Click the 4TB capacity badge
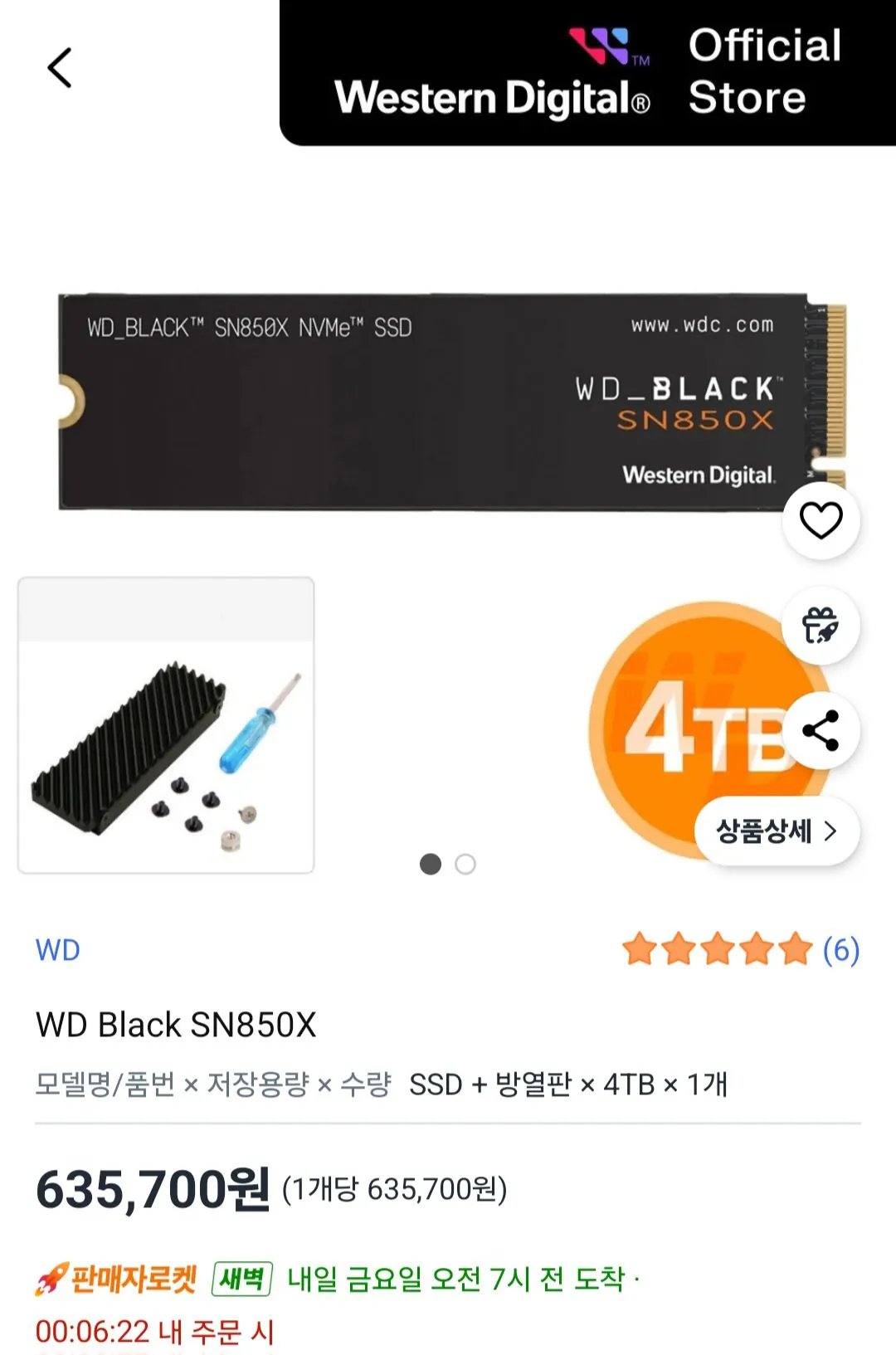 (x=709, y=738)
